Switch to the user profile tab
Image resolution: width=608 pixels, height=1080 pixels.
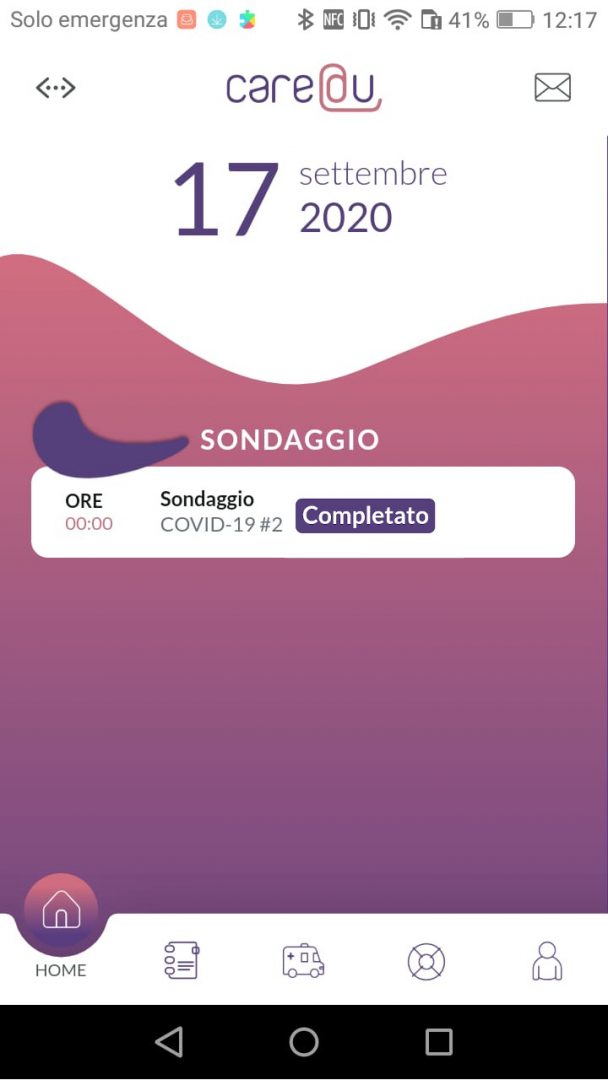[x=547, y=960]
